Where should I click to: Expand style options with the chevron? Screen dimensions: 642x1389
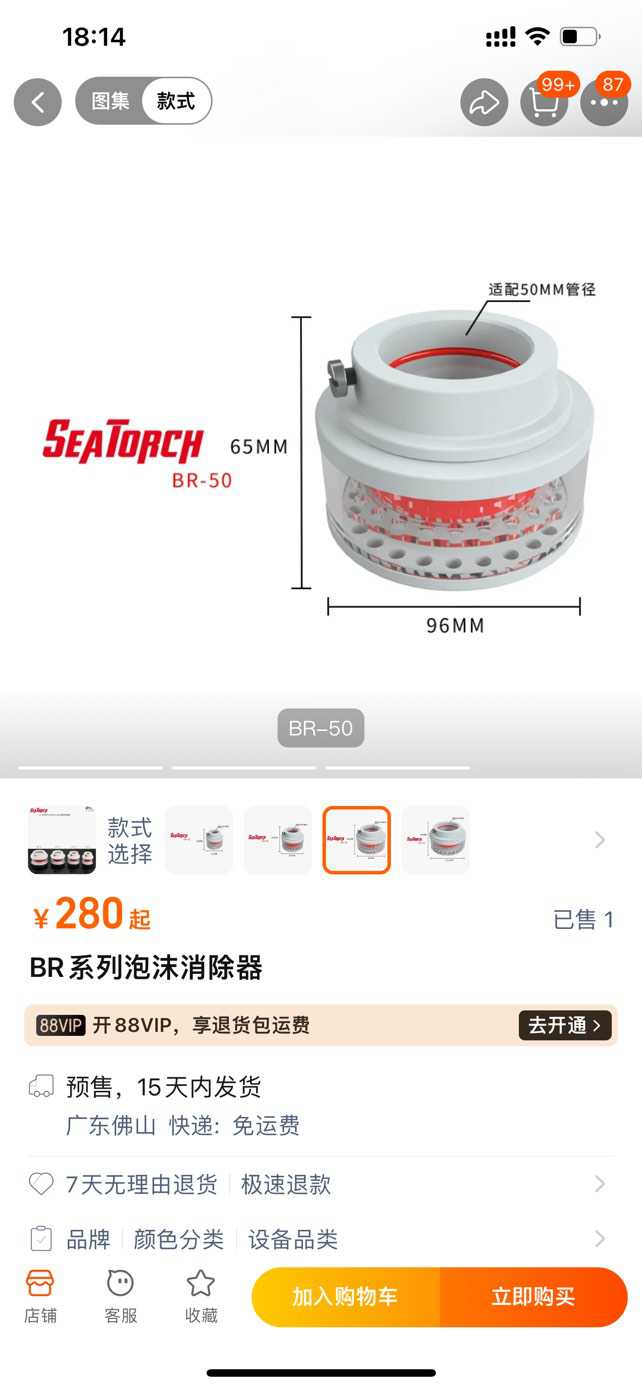600,840
